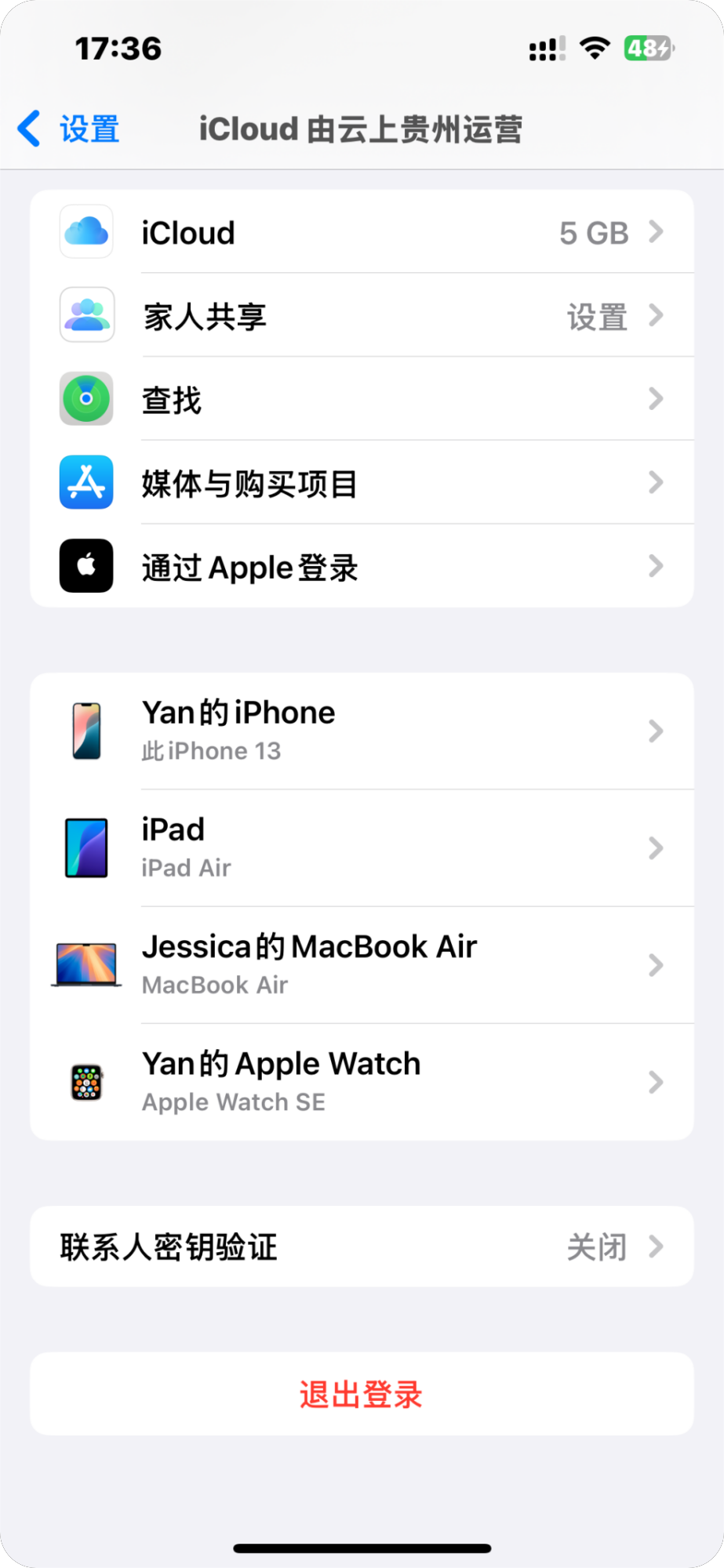The height and width of the screenshot is (1568, 724).
Task: Open the 通过 Apple 登录 menu row
Action: 361,566
